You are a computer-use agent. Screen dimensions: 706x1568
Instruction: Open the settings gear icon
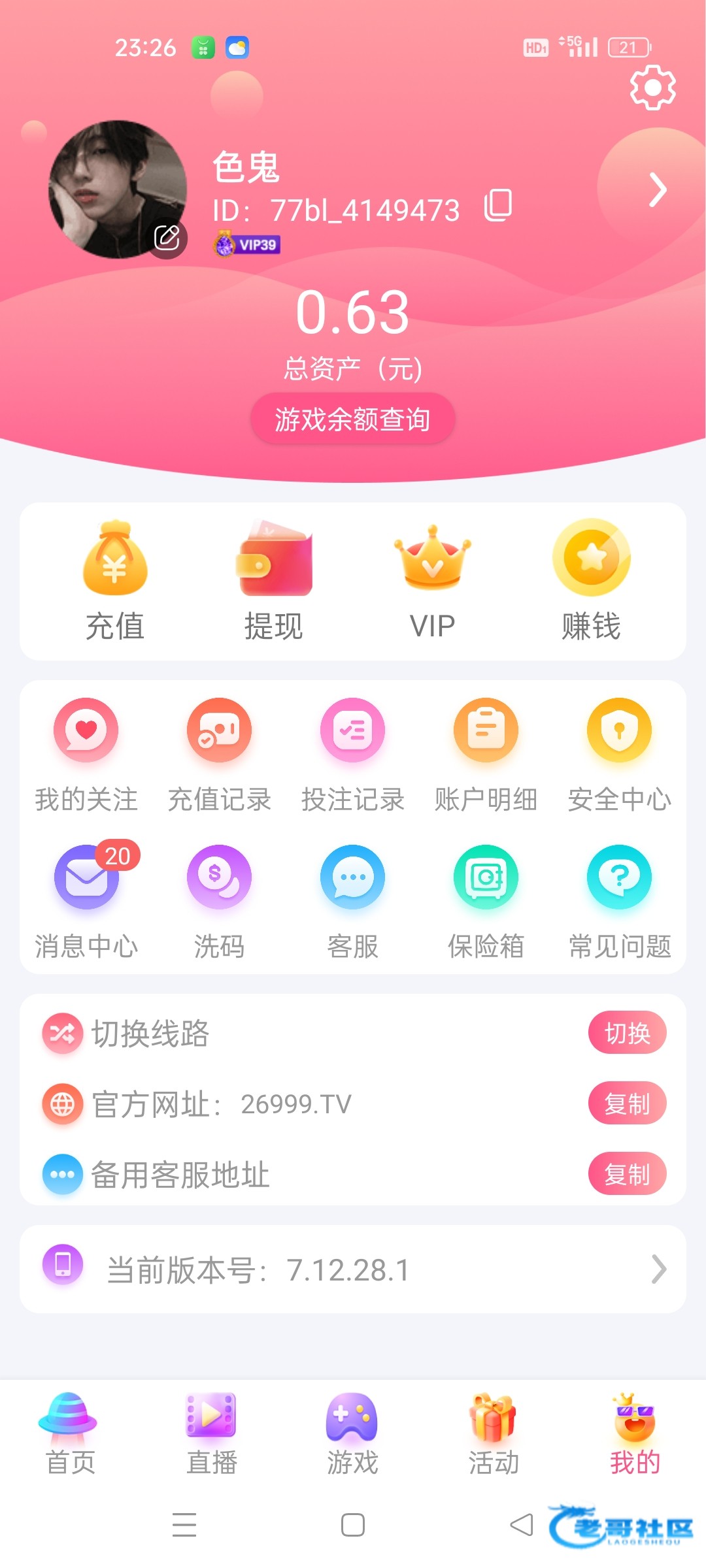[x=652, y=87]
